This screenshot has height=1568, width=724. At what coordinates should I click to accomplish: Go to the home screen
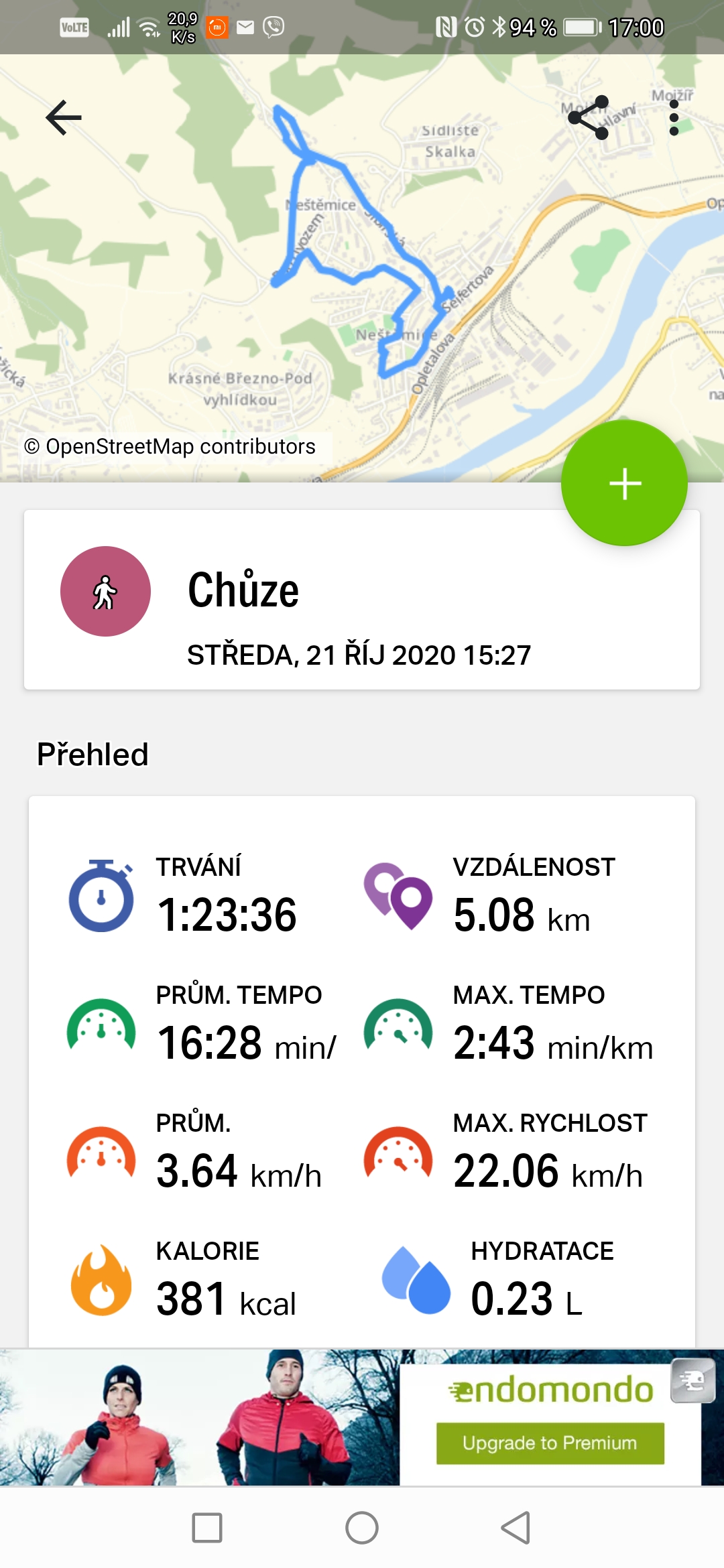click(x=362, y=1528)
